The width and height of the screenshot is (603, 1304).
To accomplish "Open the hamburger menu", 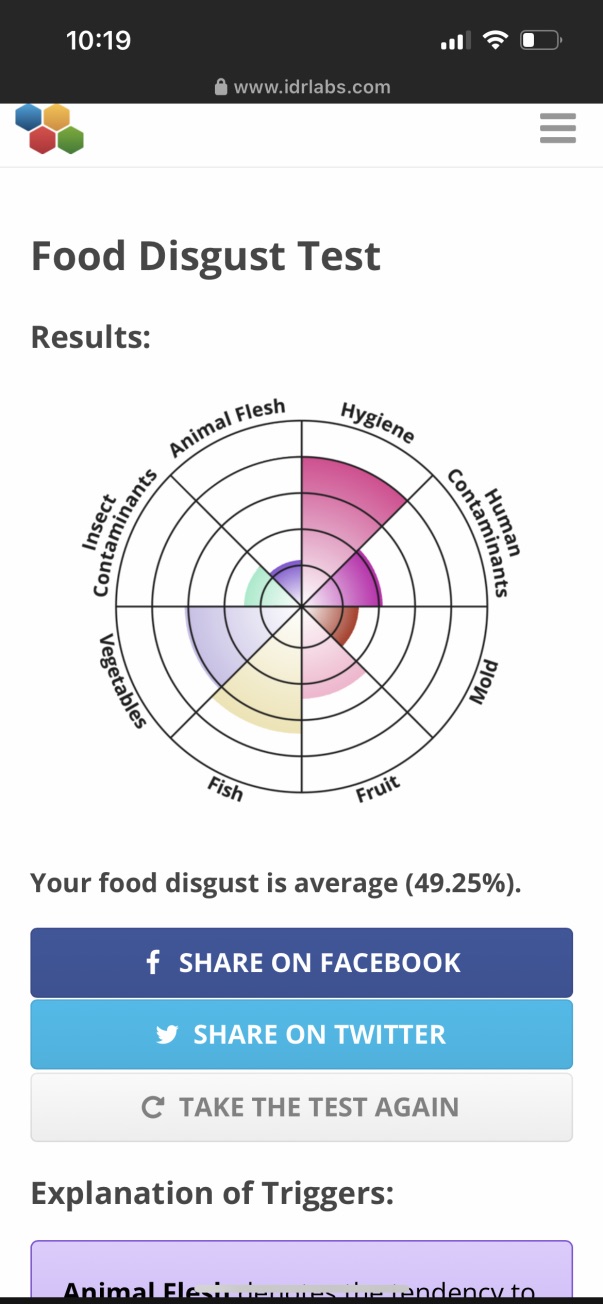I will tap(557, 129).
